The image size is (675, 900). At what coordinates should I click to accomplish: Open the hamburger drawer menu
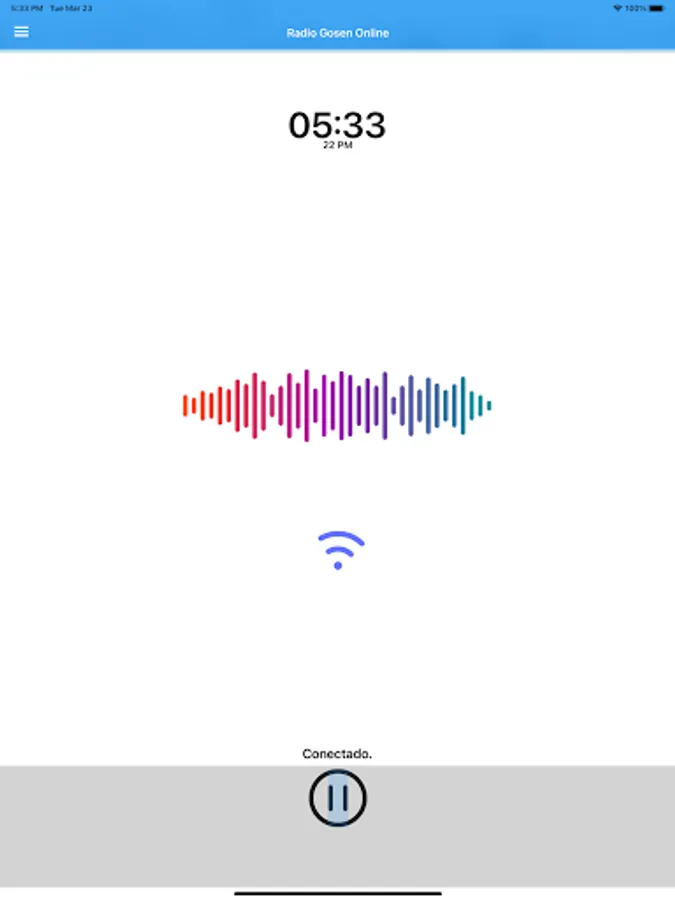[21, 32]
